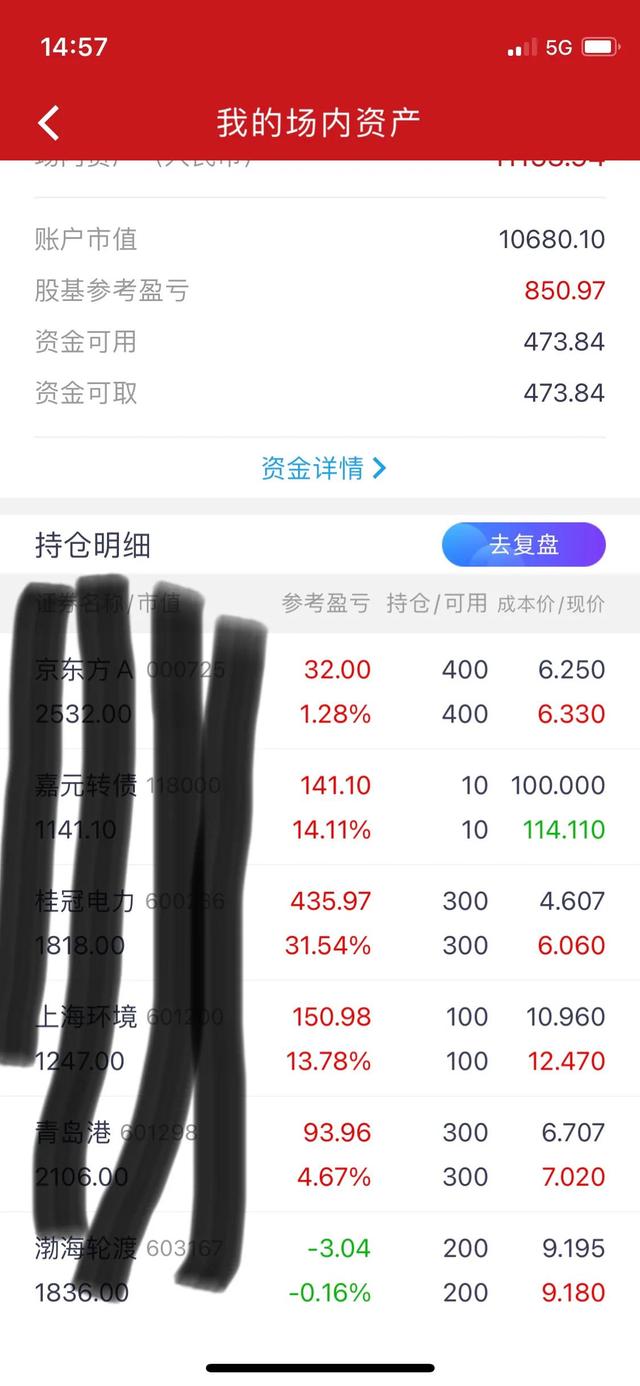
Task: Tap the 去复盘 button
Action: point(523,546)
